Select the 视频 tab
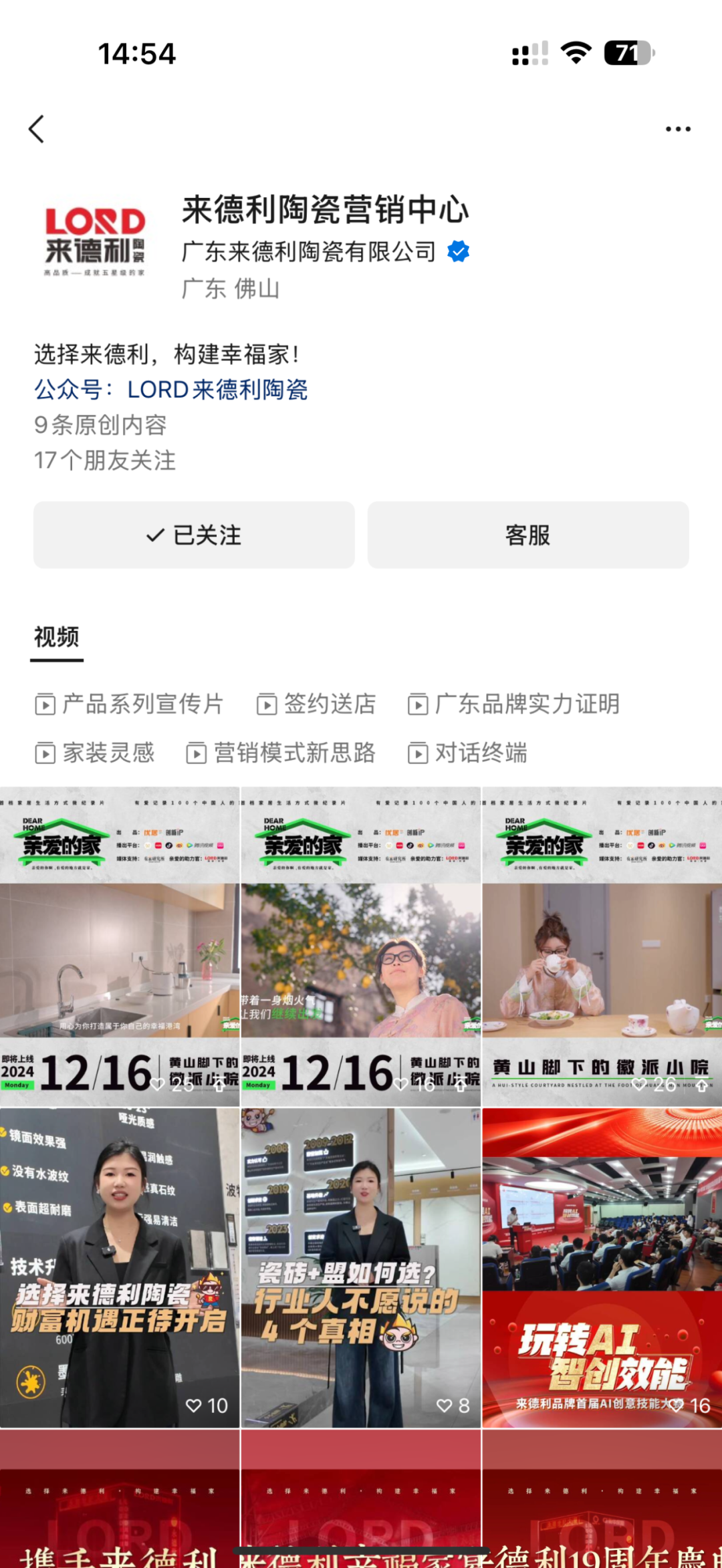The height and width of the screenshot is (1568, 722). pyautogui.click(x=57, y=637)
